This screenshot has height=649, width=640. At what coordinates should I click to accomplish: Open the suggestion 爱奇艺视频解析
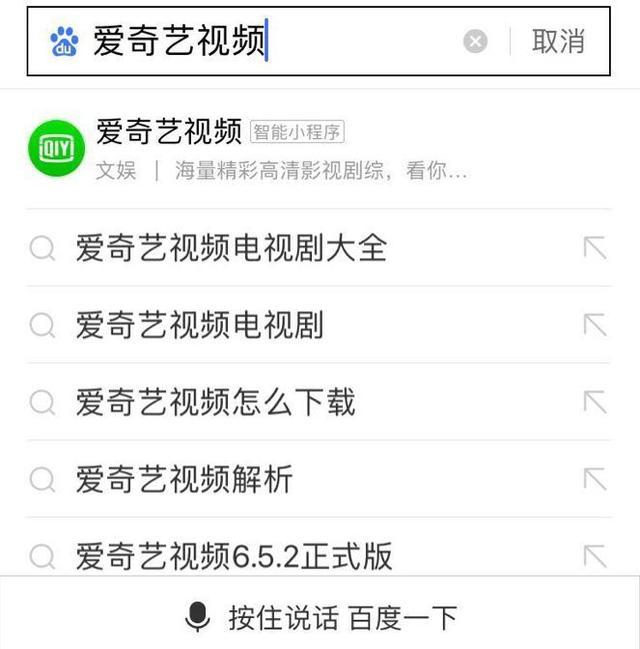(x=184, y=480)
